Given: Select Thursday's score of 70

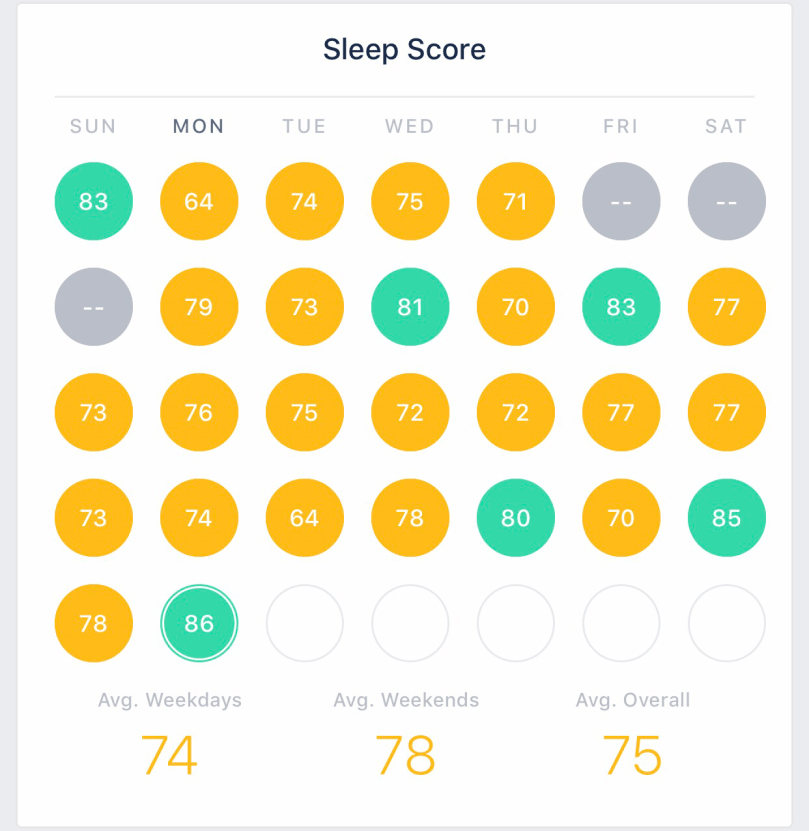Looking at the screenshot, I should [515, 307].
